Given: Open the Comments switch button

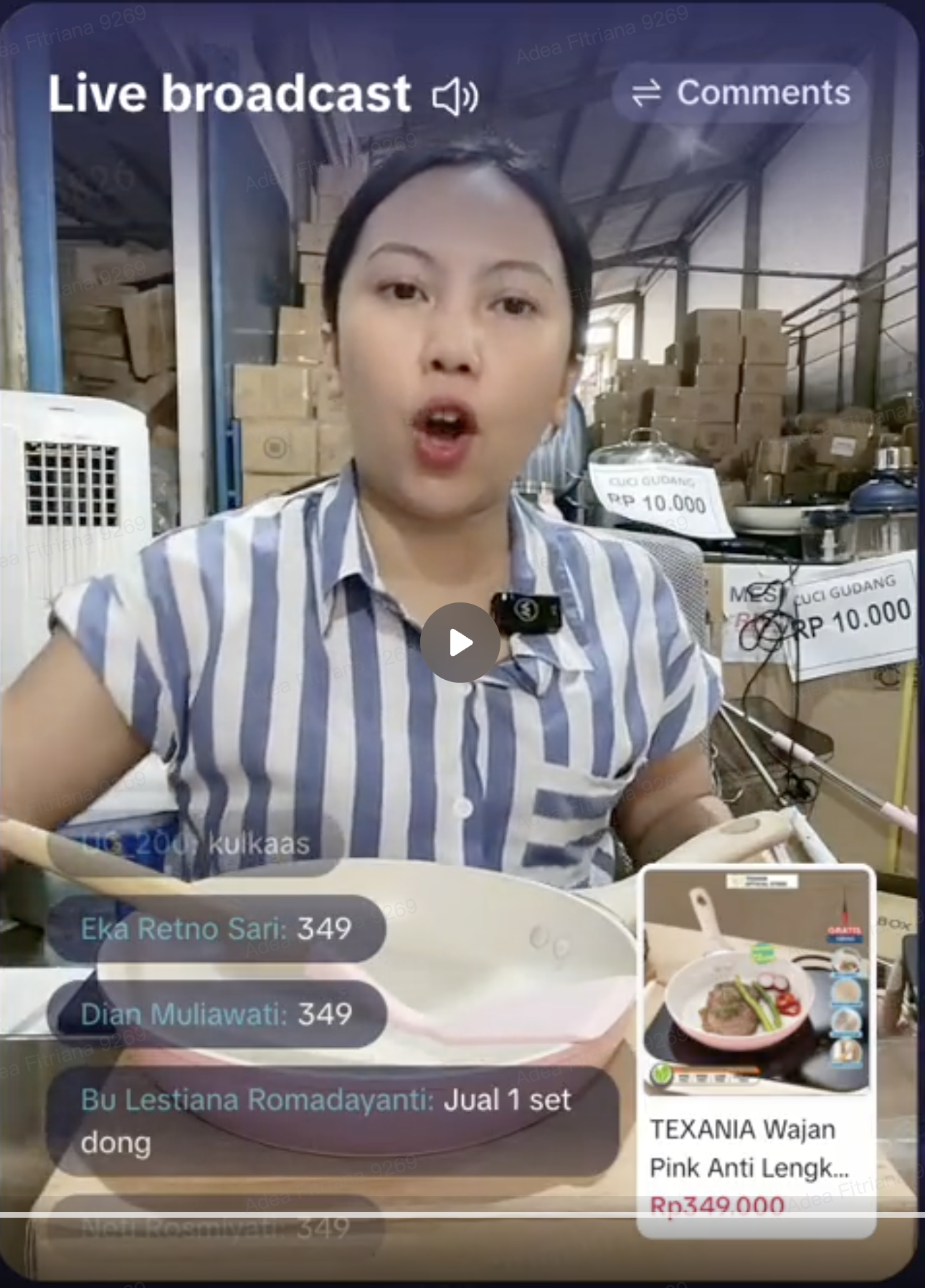Looking at the screenshot, I should tap(741, 93).
